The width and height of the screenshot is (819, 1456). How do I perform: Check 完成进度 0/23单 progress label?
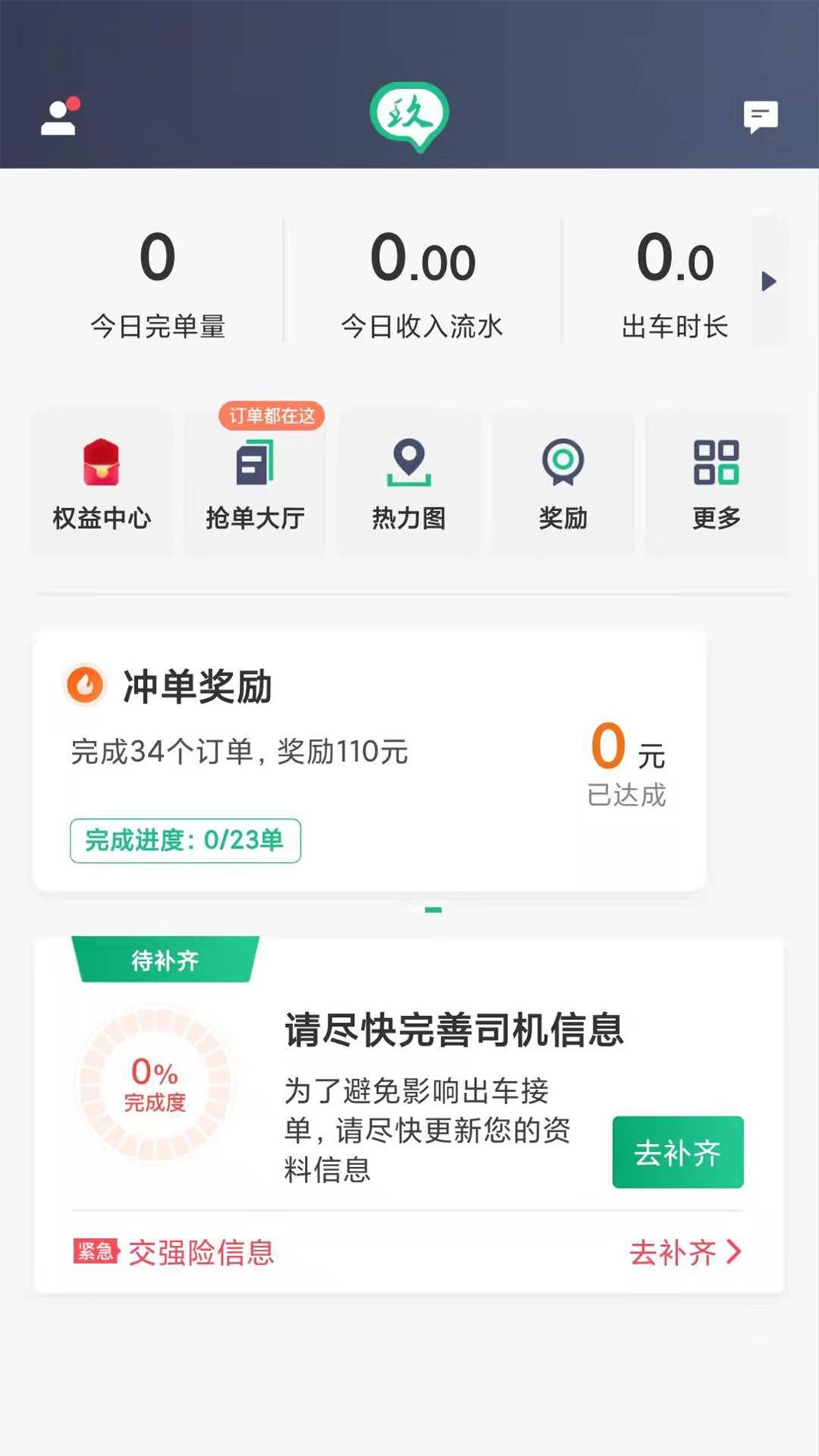pyautogui.click(x=185, y=840)
